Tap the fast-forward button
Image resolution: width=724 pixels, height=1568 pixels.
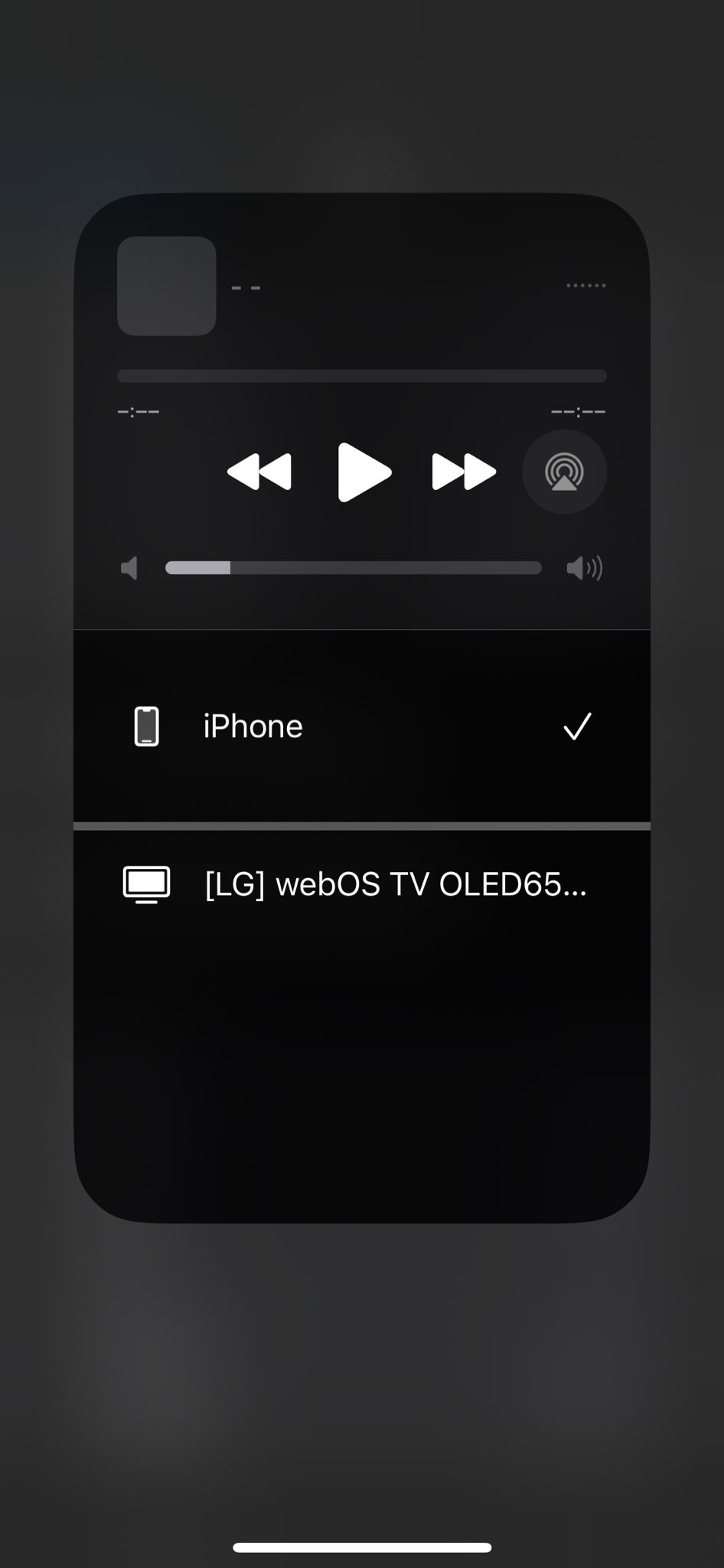464,472
